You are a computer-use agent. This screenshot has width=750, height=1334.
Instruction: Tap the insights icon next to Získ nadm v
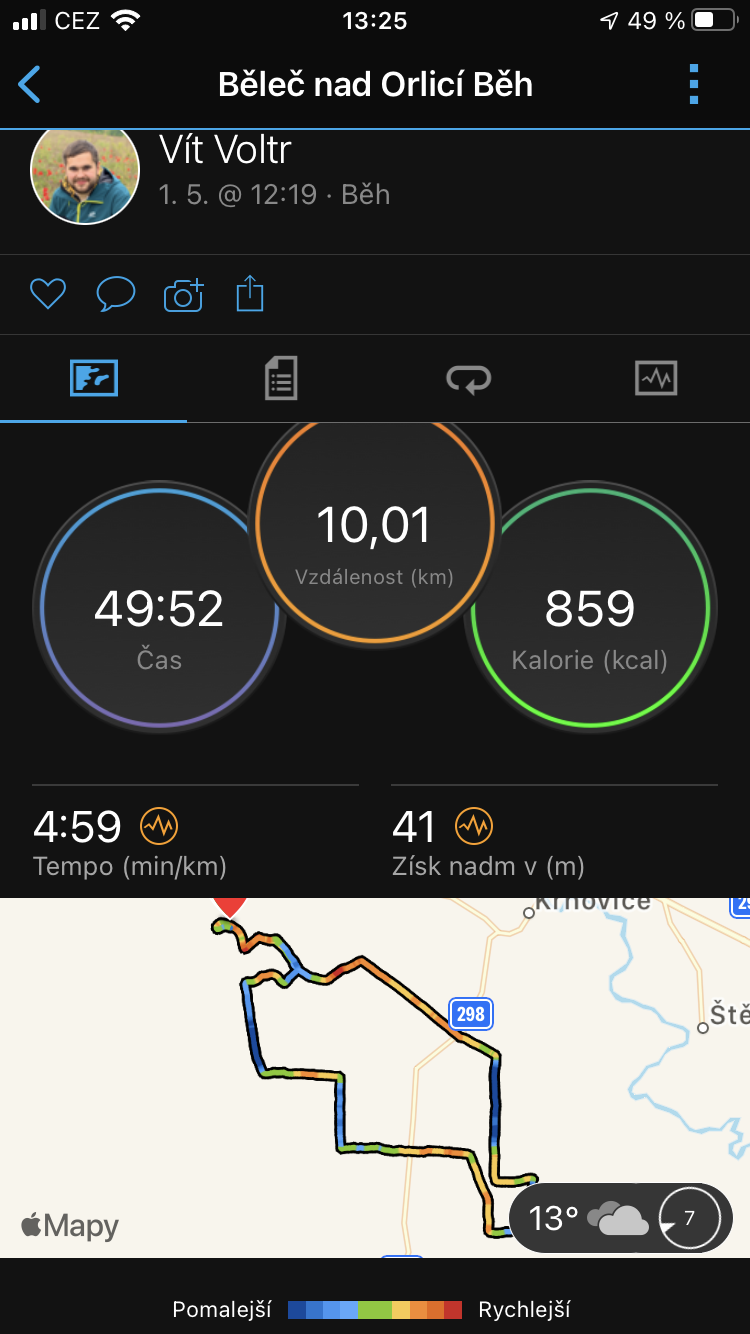point(474,826)
